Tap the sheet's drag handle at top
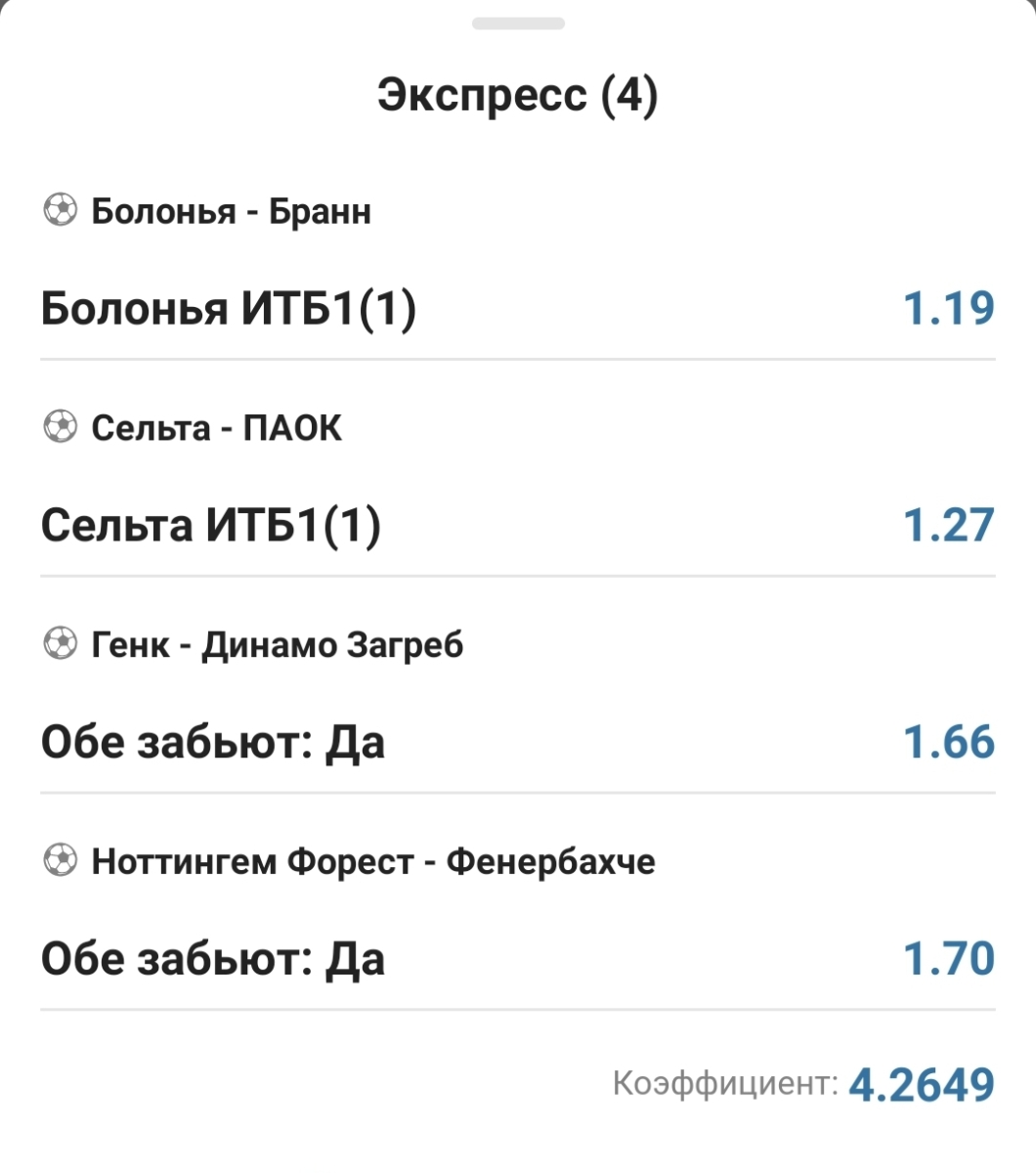 [x=518, y=23]
